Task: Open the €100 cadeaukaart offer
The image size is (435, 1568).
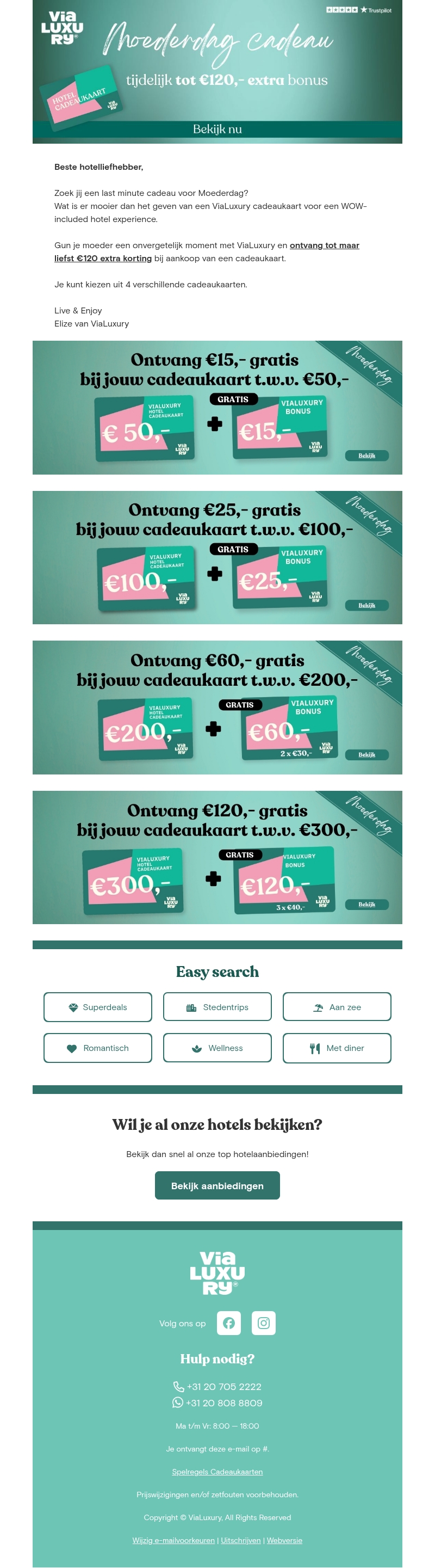Action: point(366,605)
